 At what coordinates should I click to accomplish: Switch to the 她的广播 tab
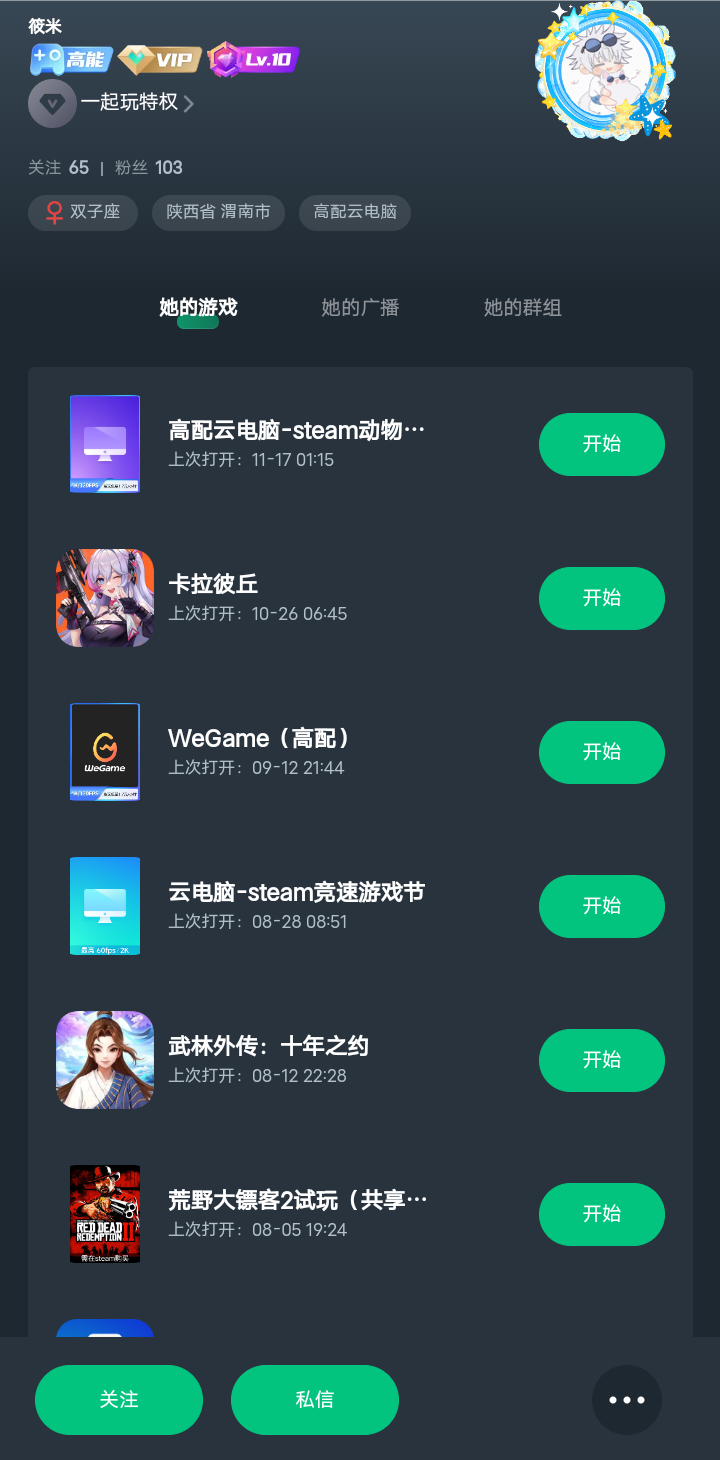coord(360,308)
